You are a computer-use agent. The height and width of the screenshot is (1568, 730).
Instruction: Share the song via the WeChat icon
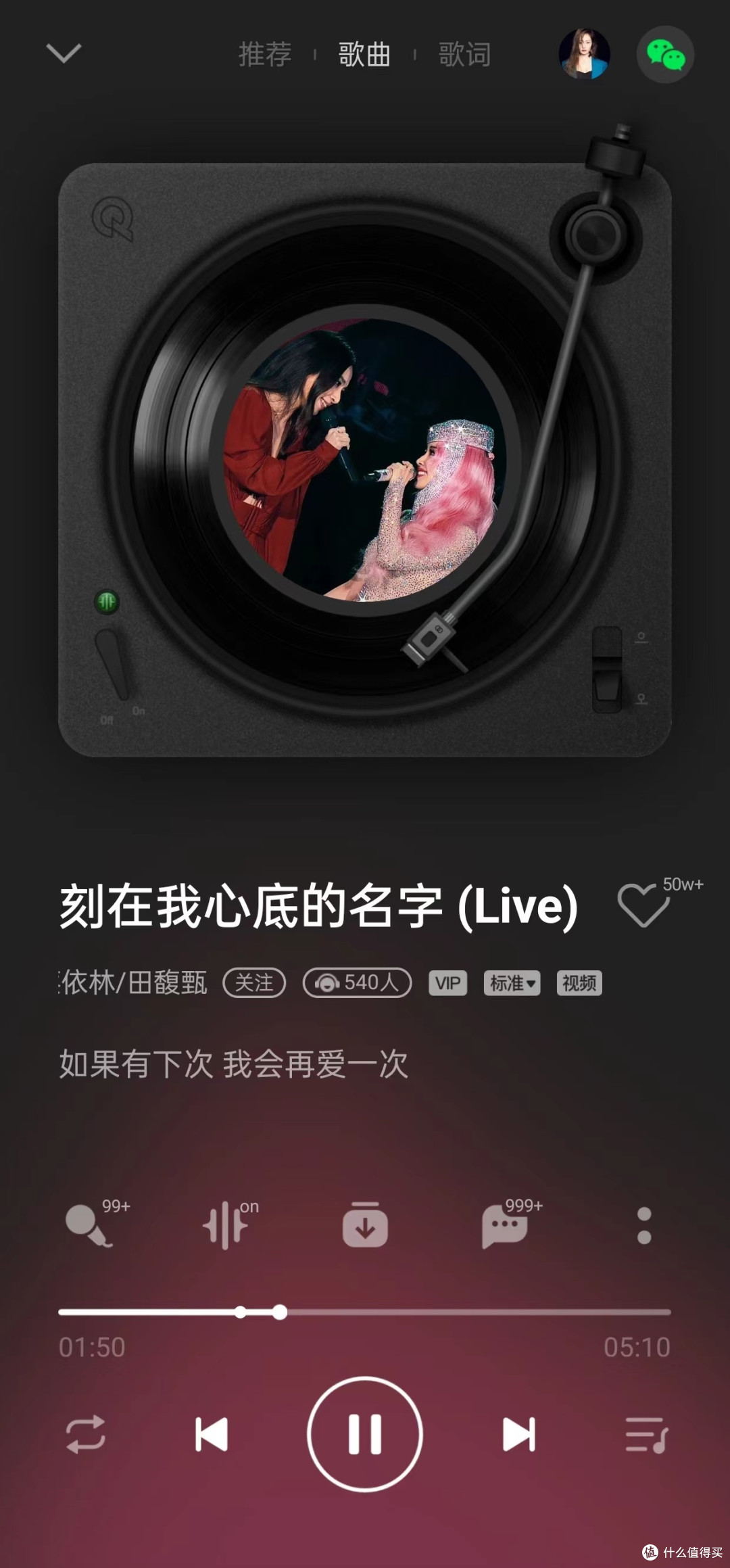[665, 55]
